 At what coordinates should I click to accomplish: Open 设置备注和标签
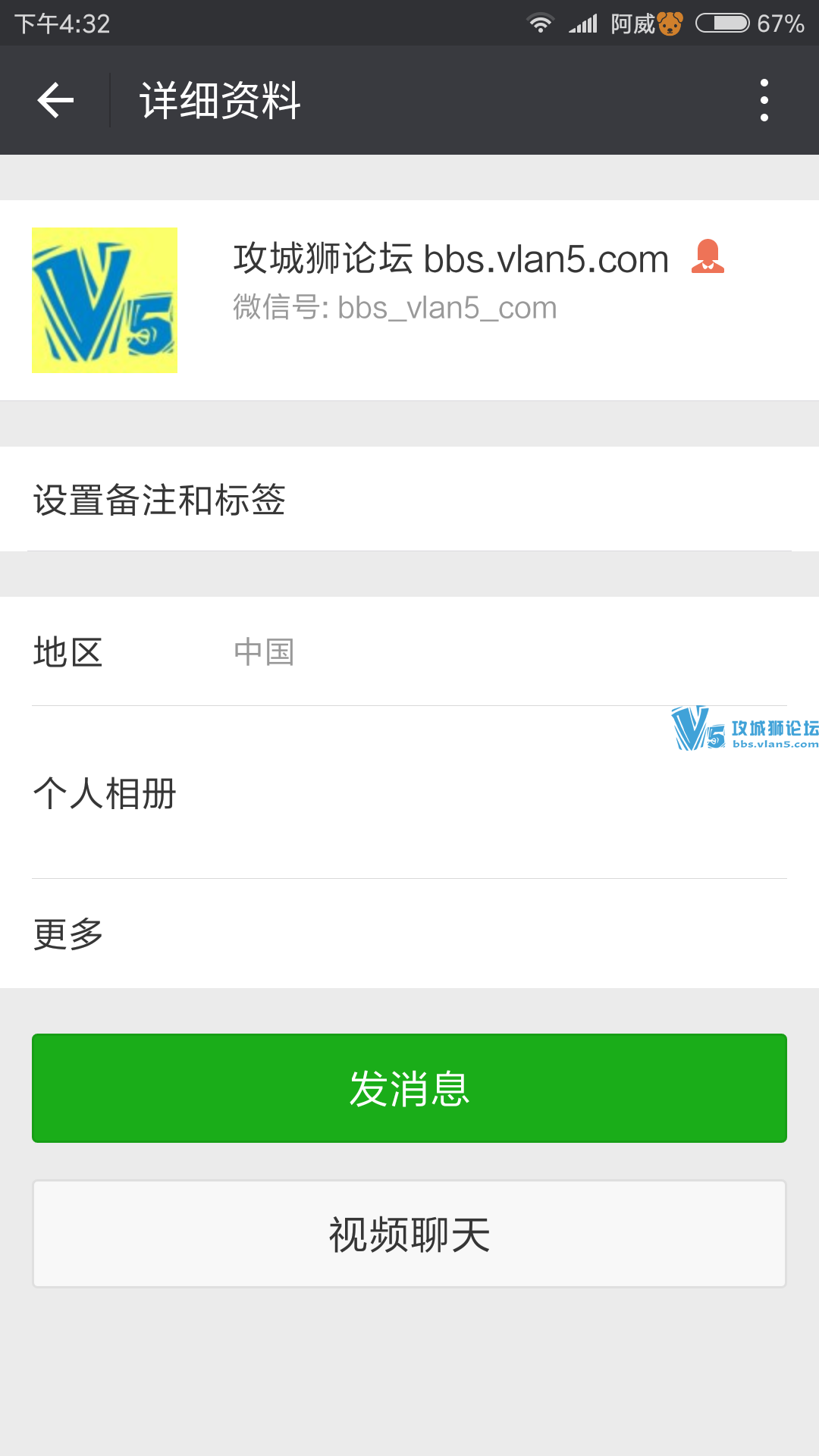(x=409, y=500)
